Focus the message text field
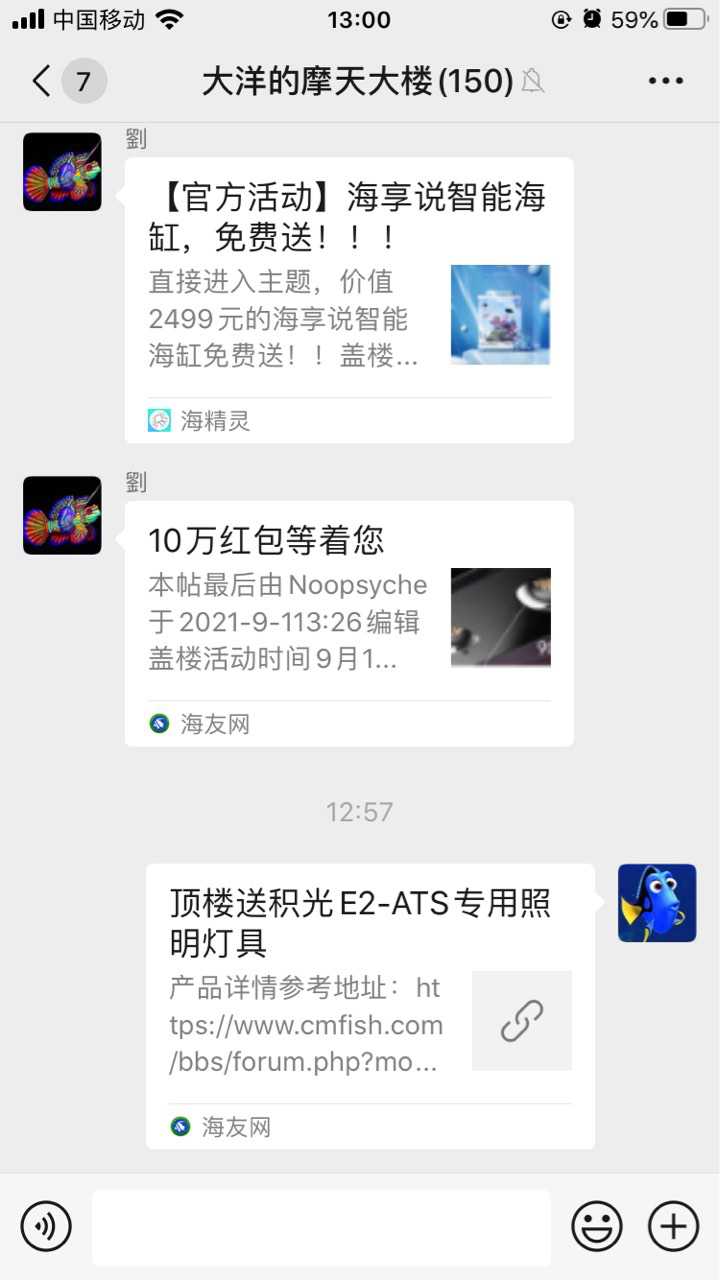The width and height of the screenshot is (720, 1280). coord(321,1227)
